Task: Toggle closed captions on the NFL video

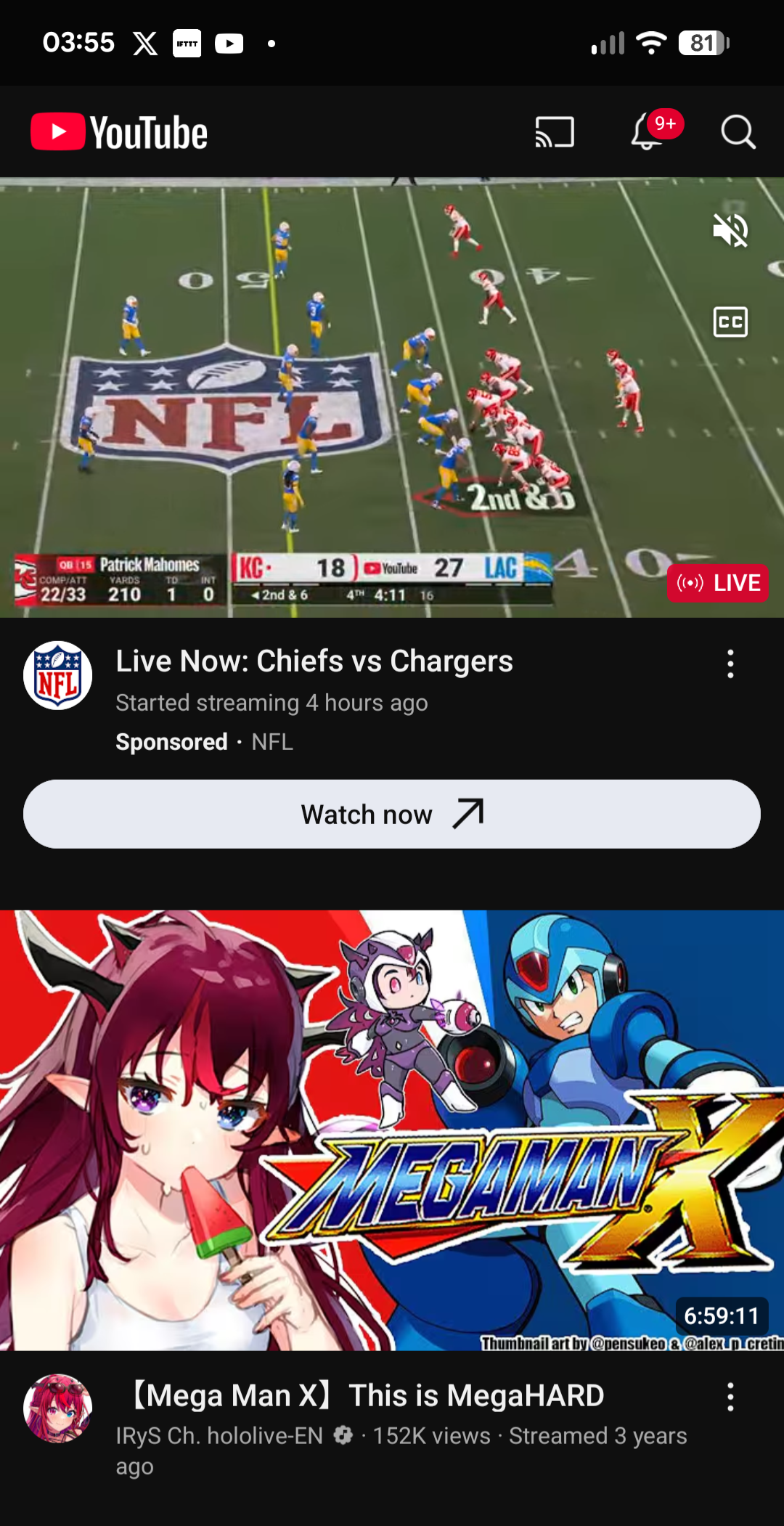Action: click(730, 322)
